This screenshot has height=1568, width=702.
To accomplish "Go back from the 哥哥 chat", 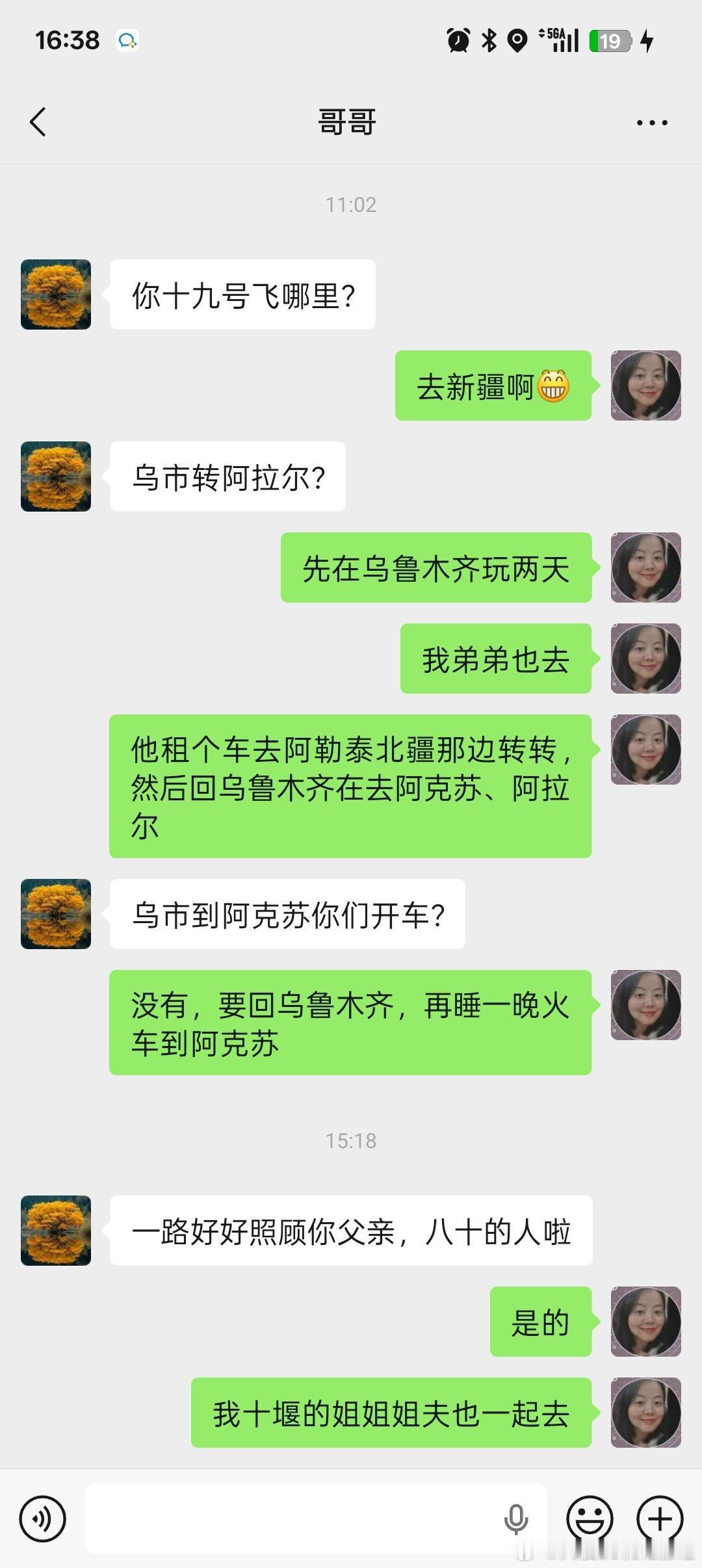I will point(38,122).
